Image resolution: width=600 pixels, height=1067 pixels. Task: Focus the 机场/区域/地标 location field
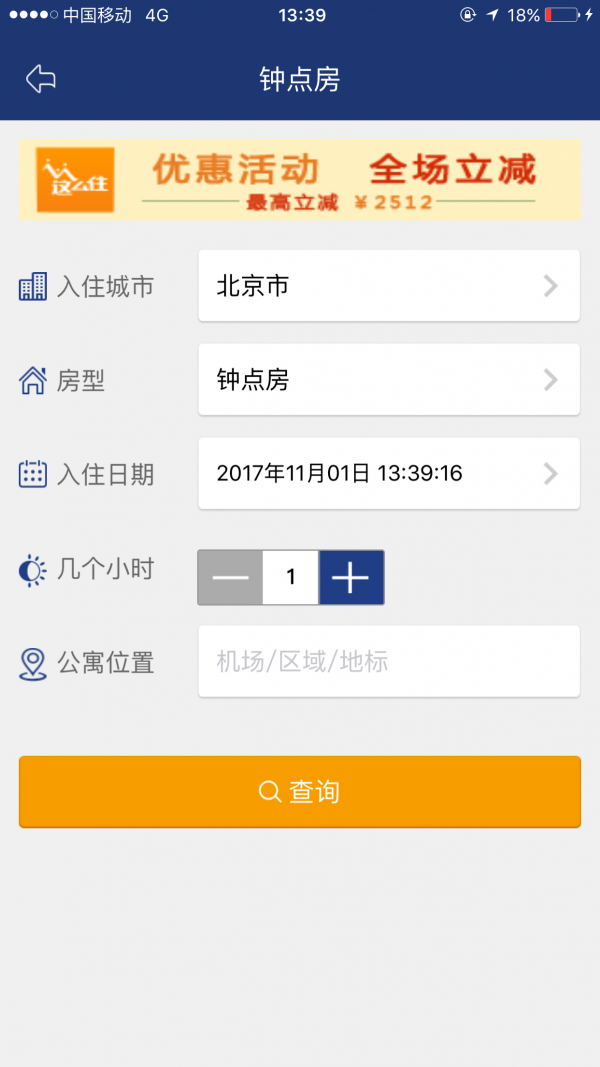(x=388, y=661)
